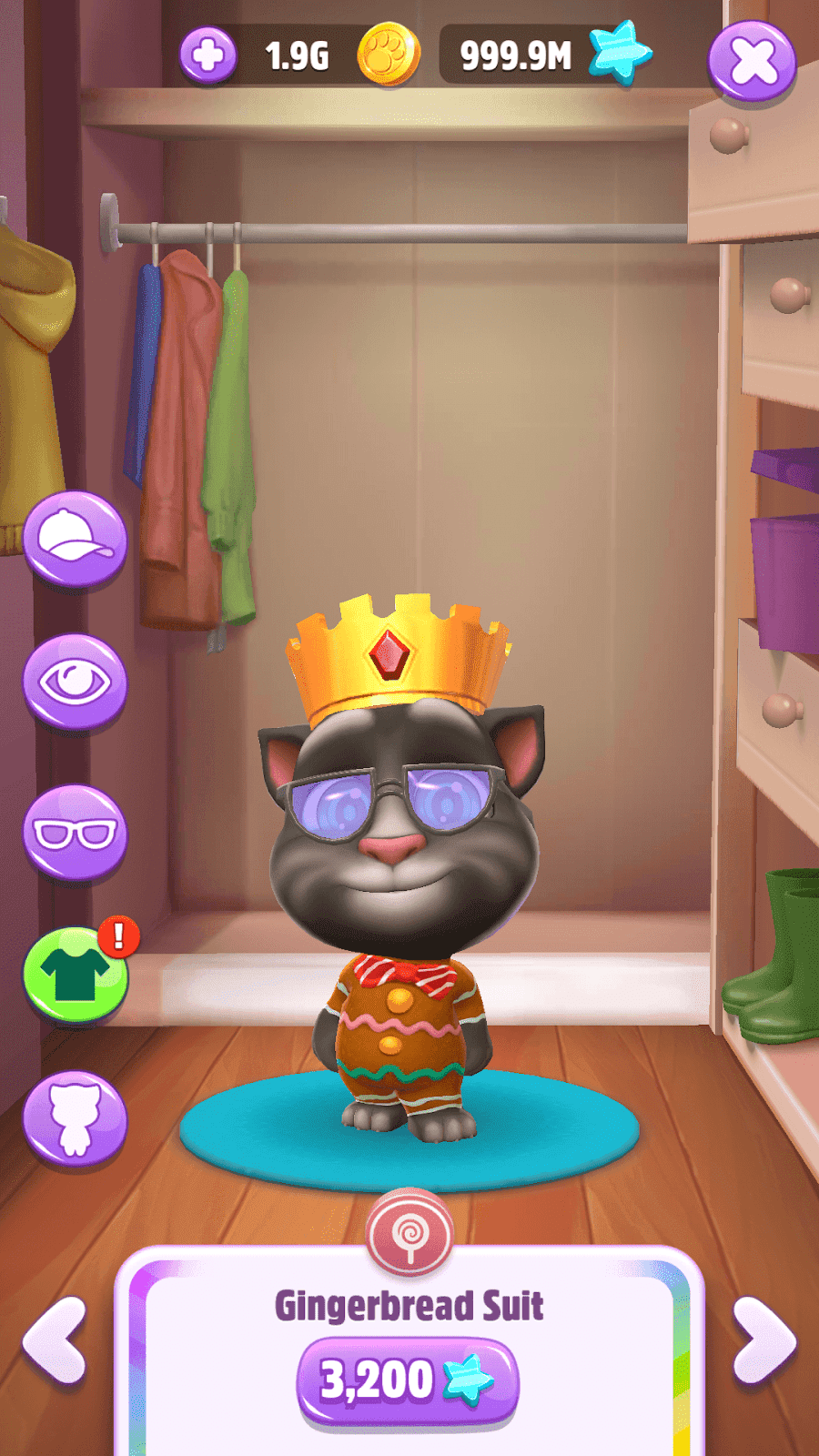Select the green clothing shirt category

click(76, 975)
